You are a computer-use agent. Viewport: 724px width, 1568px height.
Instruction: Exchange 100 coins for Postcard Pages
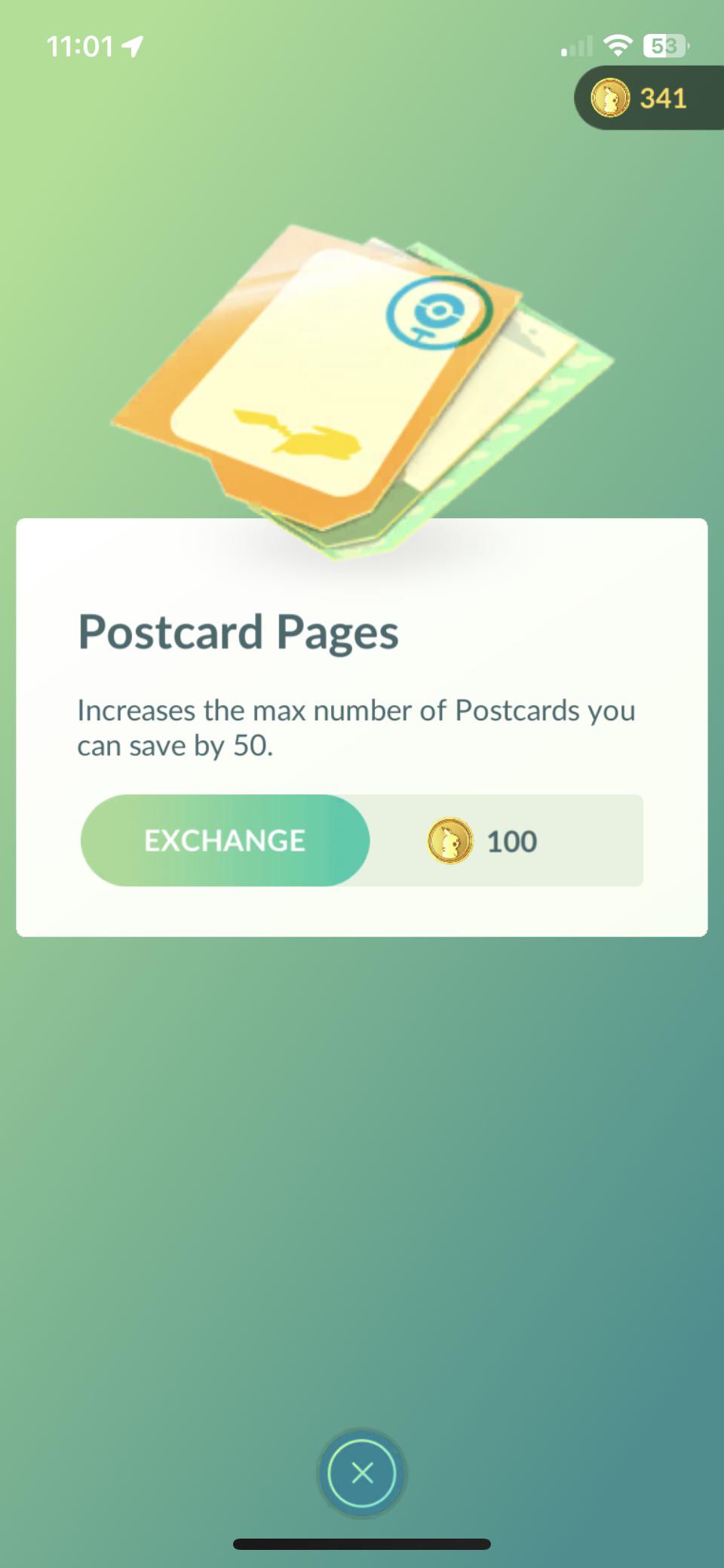(225, 840)
